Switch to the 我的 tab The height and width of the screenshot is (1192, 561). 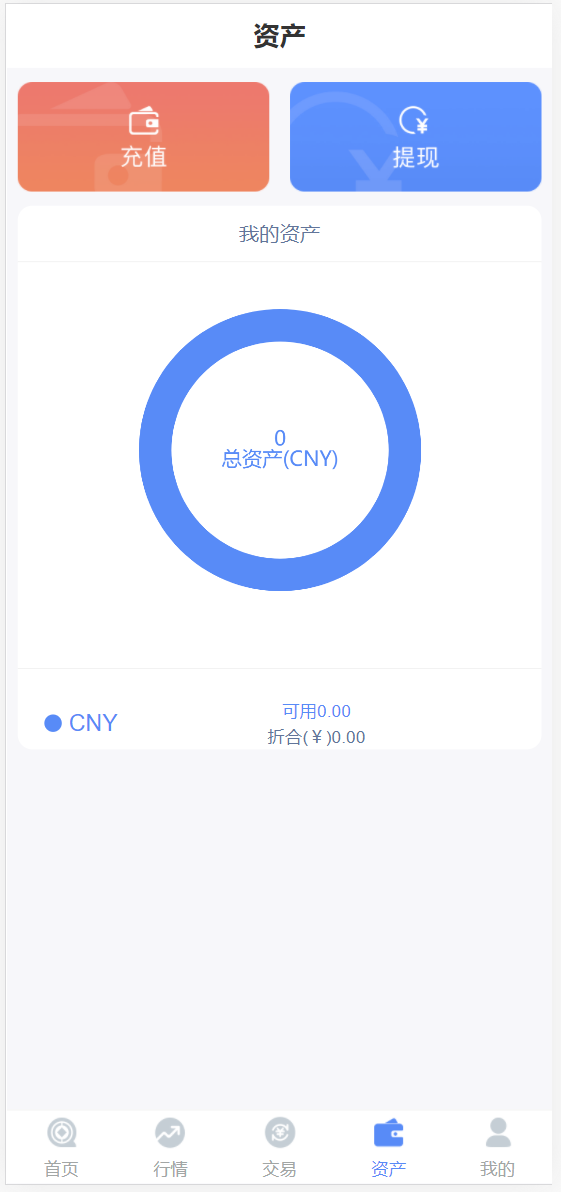[x=498, y=1147]
